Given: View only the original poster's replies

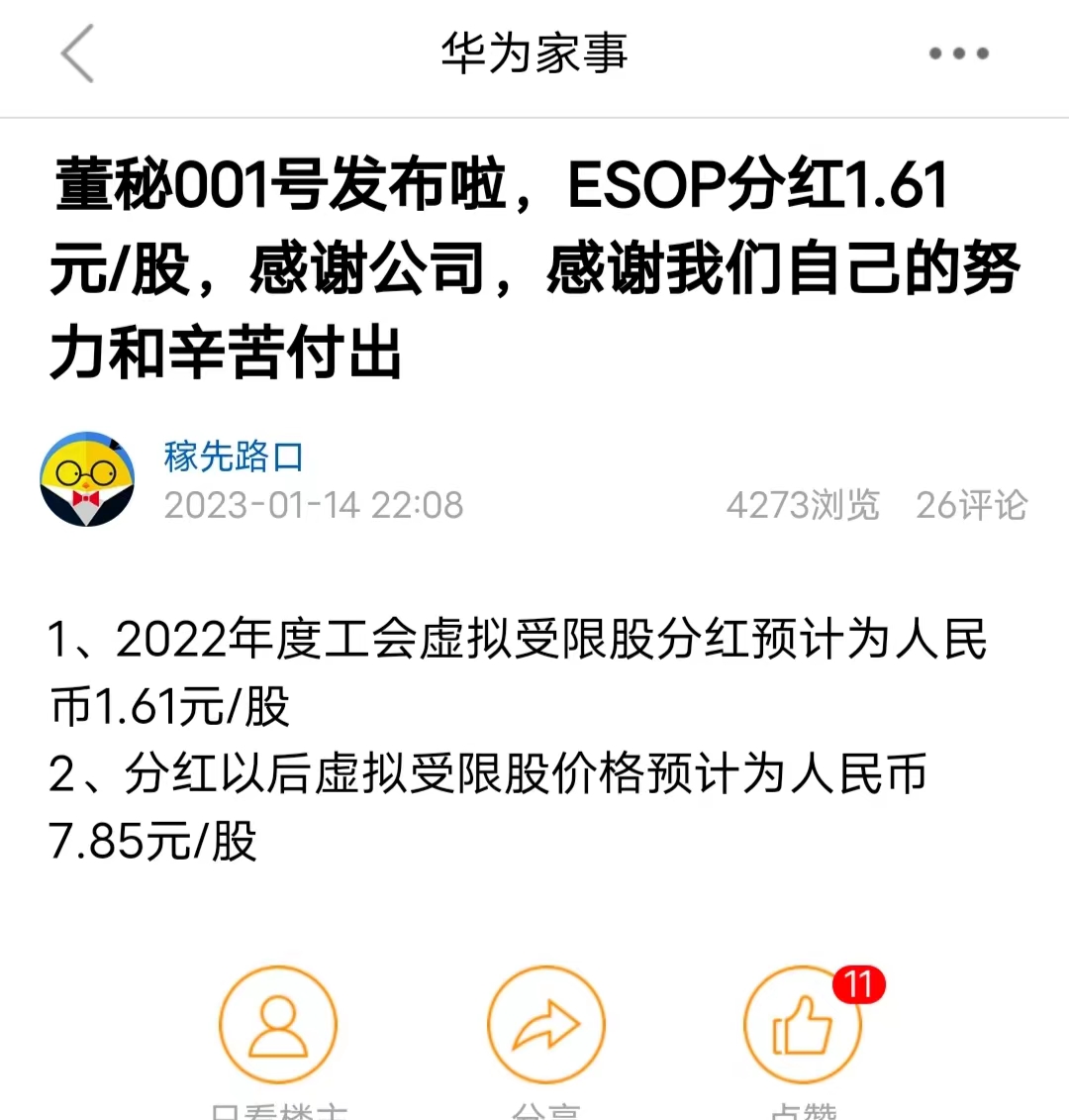Looking at the screenshot, I should click(278, 1026).
